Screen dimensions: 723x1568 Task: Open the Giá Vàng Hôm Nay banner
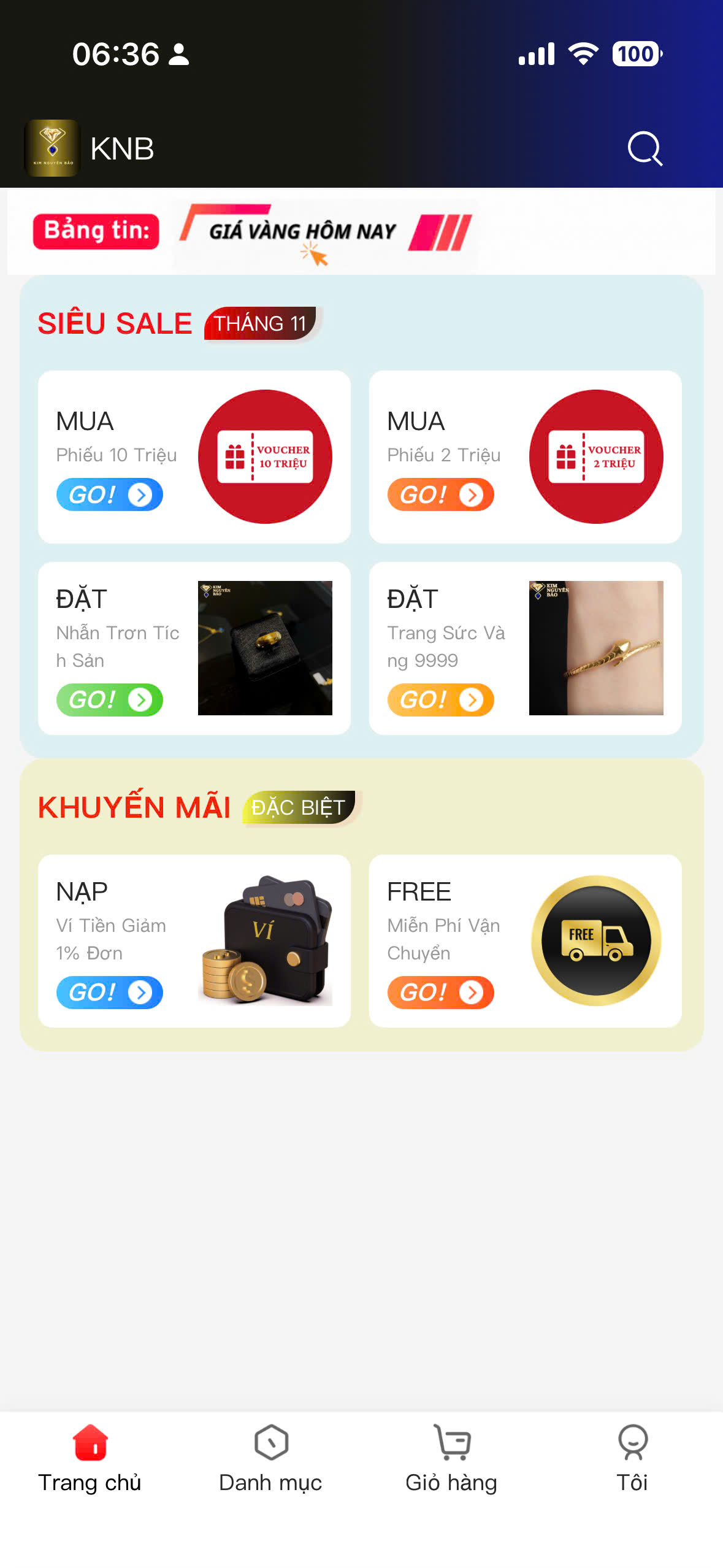click(325, 233)
